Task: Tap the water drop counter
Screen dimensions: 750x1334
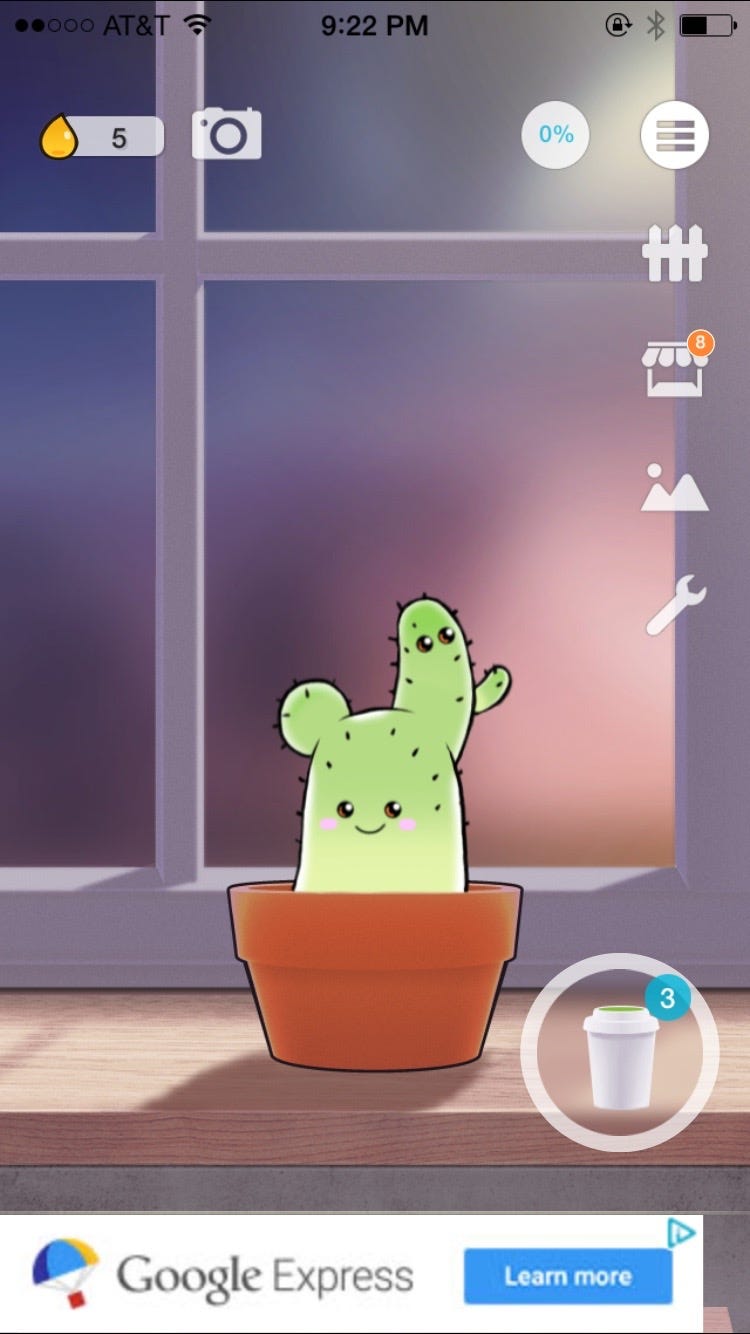Action: [101, 137]
